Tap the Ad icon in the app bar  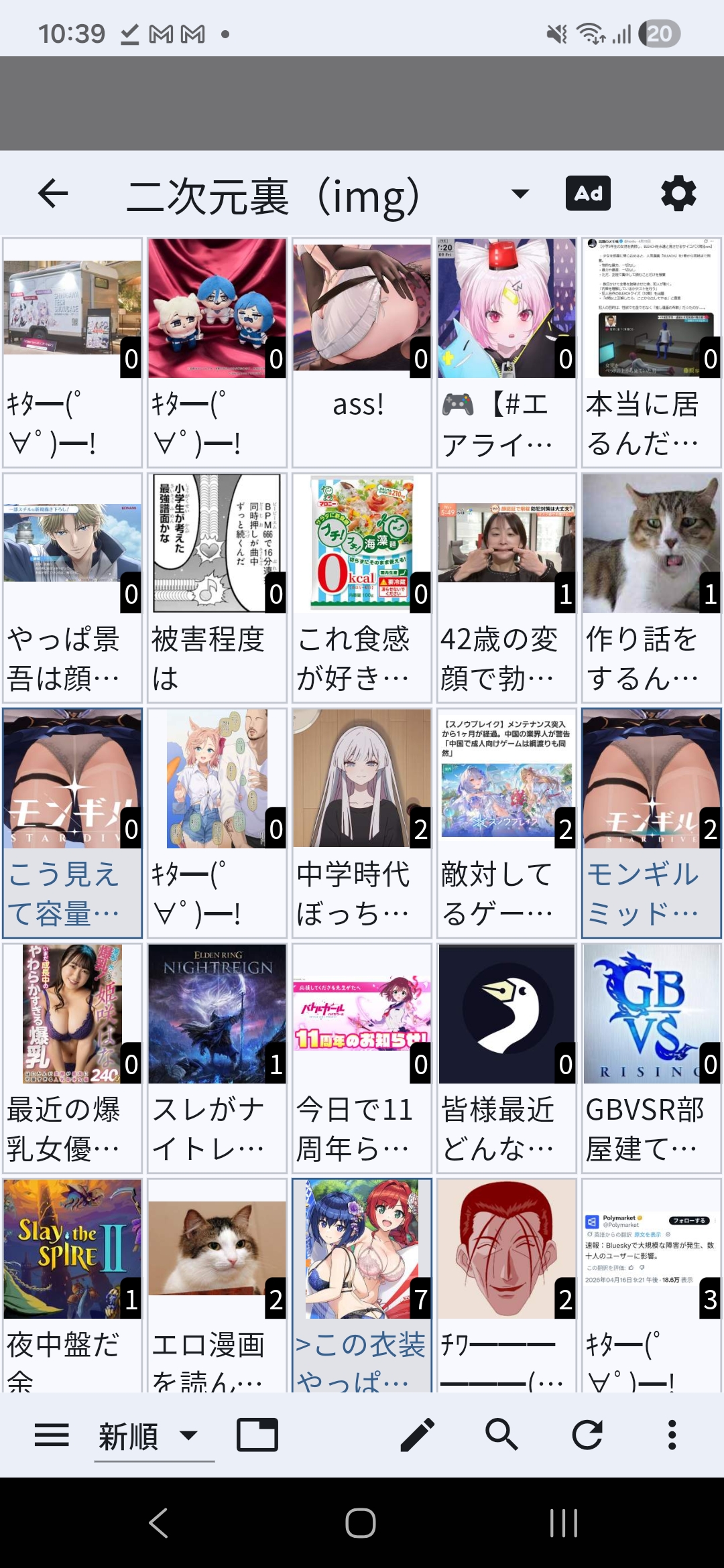click(588, 194)
